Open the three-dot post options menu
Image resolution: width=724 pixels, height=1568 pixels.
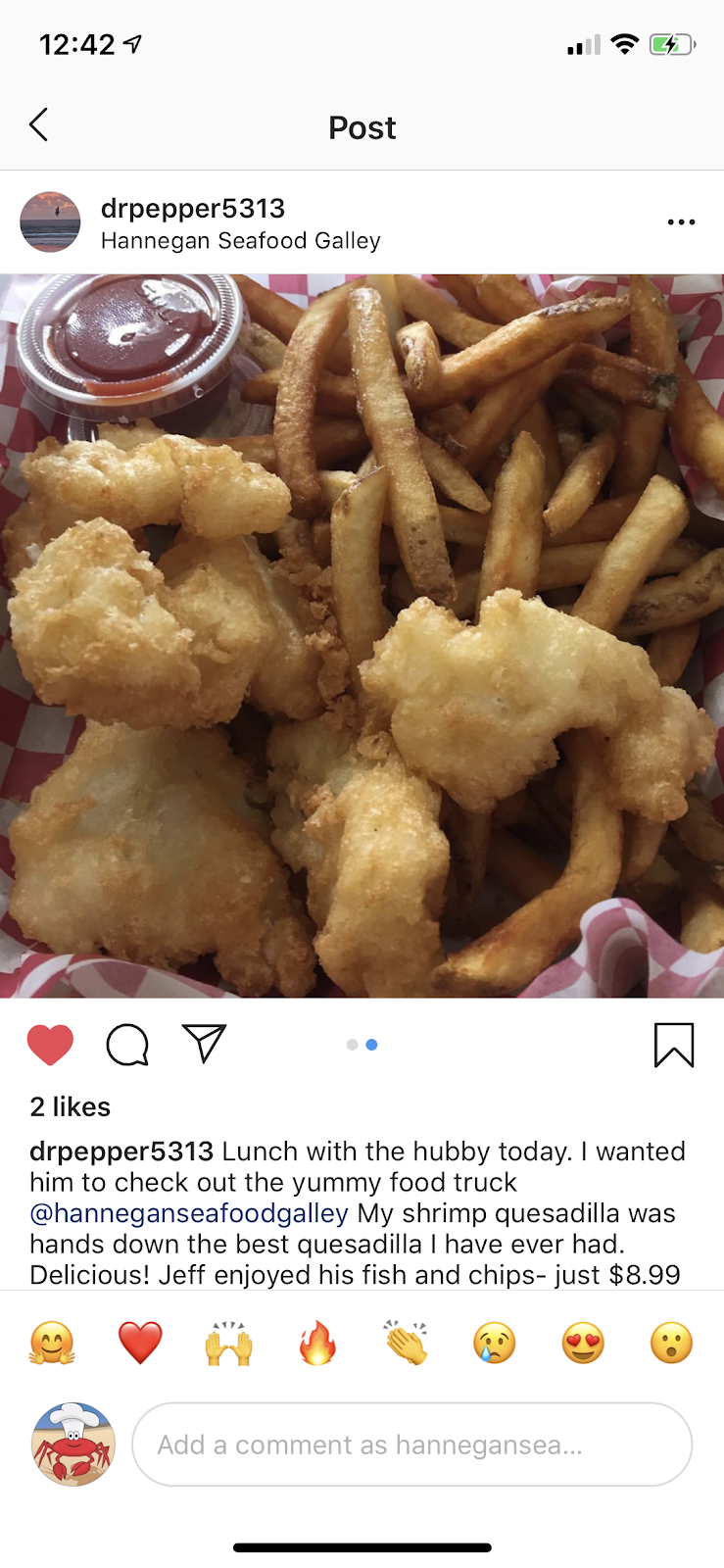681,222
